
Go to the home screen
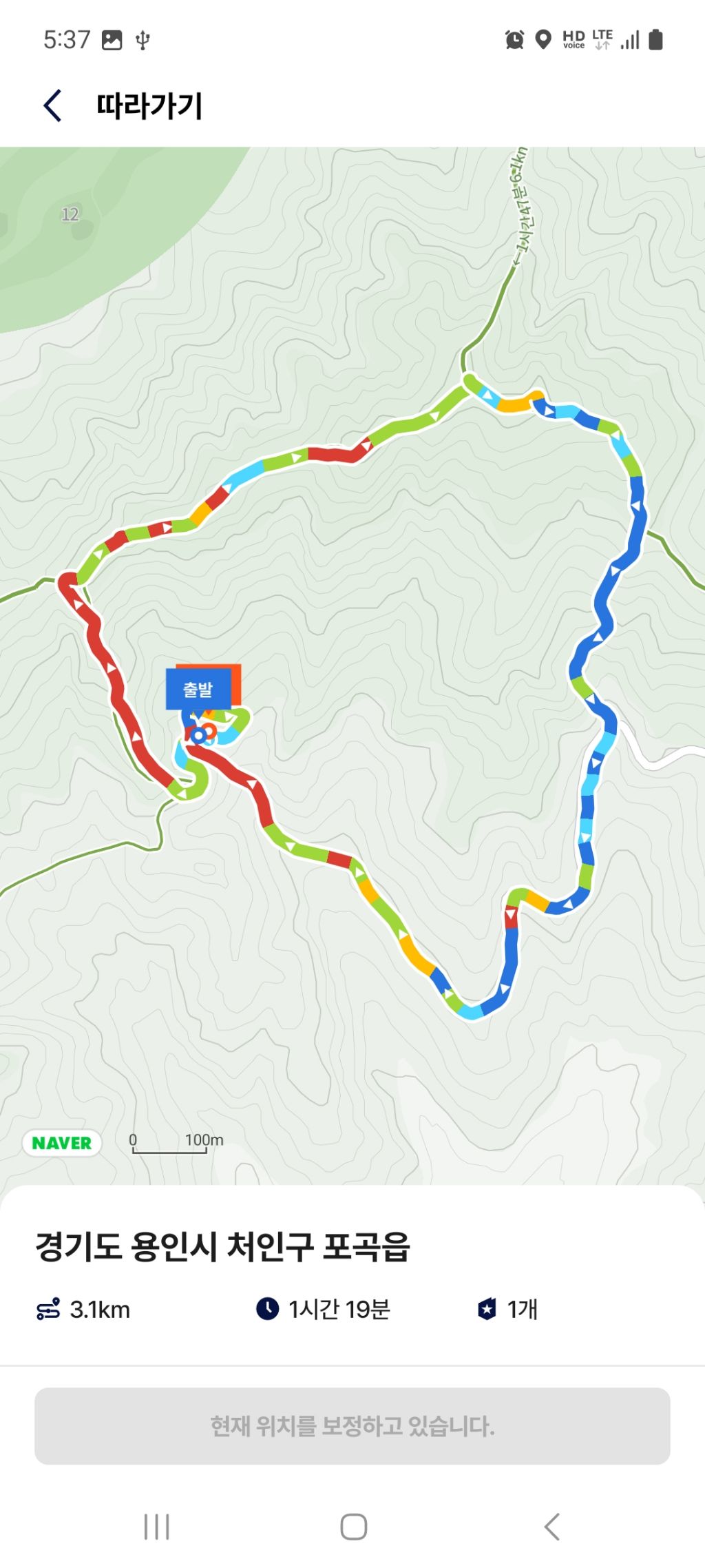pos(353,1527)
